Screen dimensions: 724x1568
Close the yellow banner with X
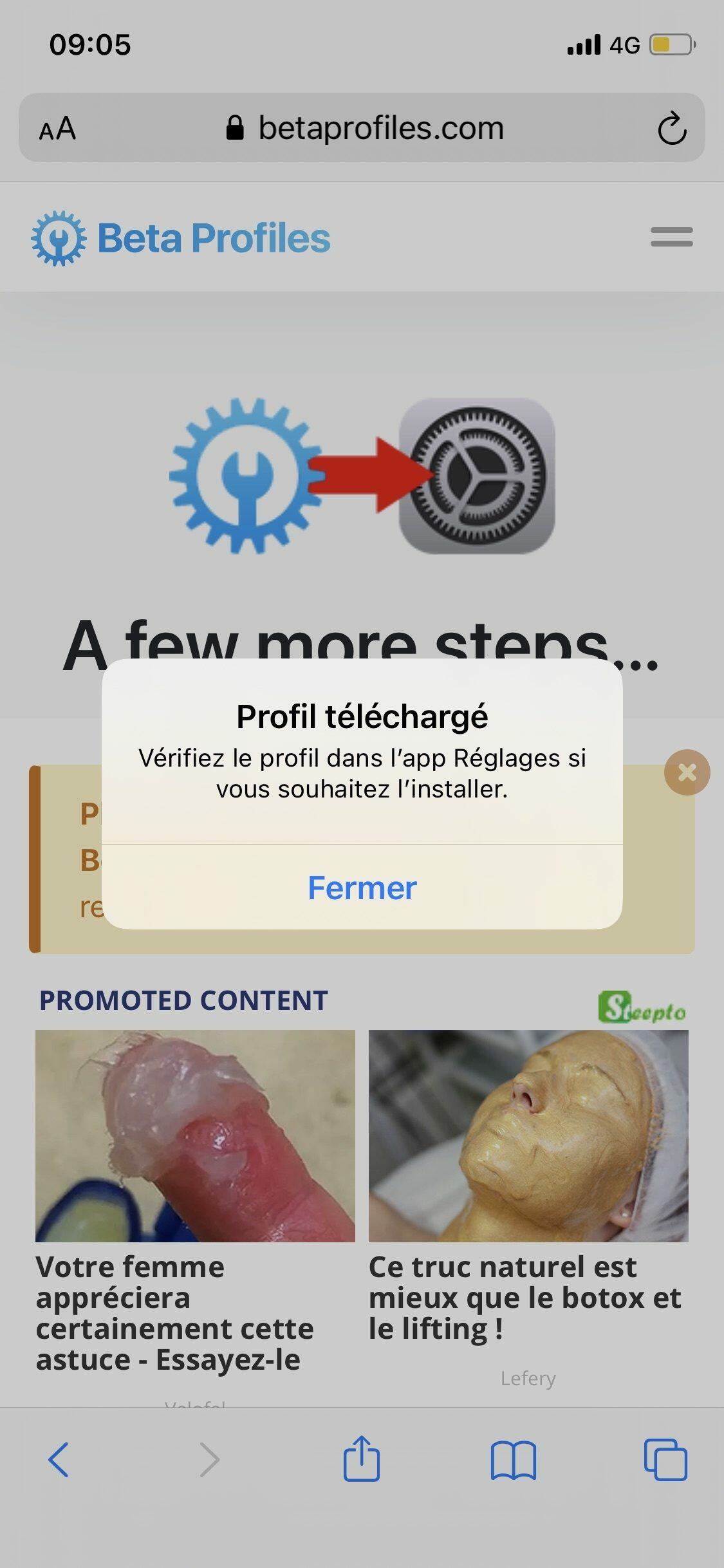[687, 772]
